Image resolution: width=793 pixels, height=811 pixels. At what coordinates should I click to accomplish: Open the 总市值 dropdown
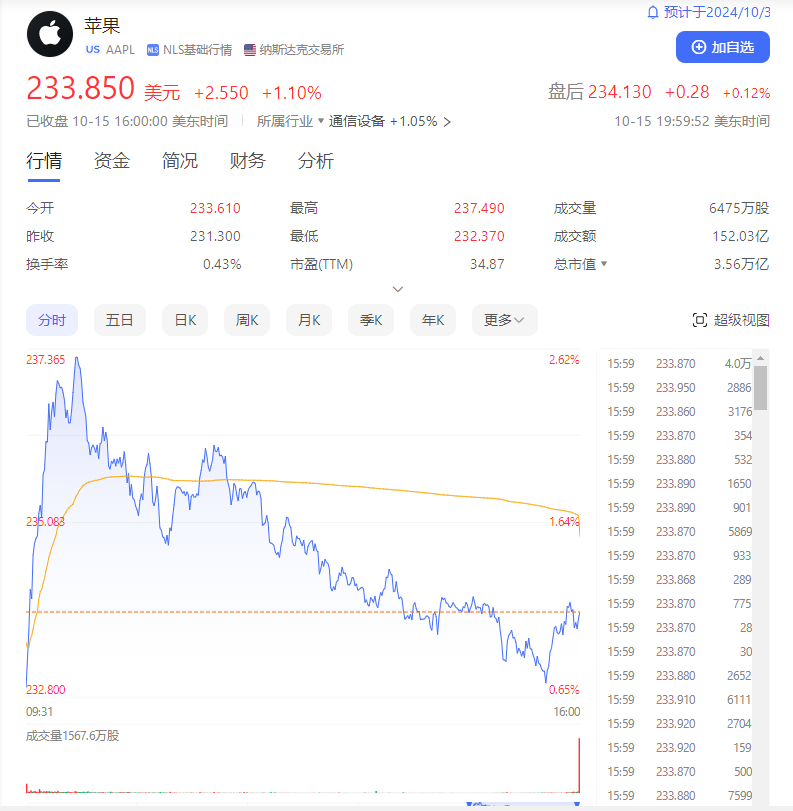pyautogui.click(x=581, y=264)
